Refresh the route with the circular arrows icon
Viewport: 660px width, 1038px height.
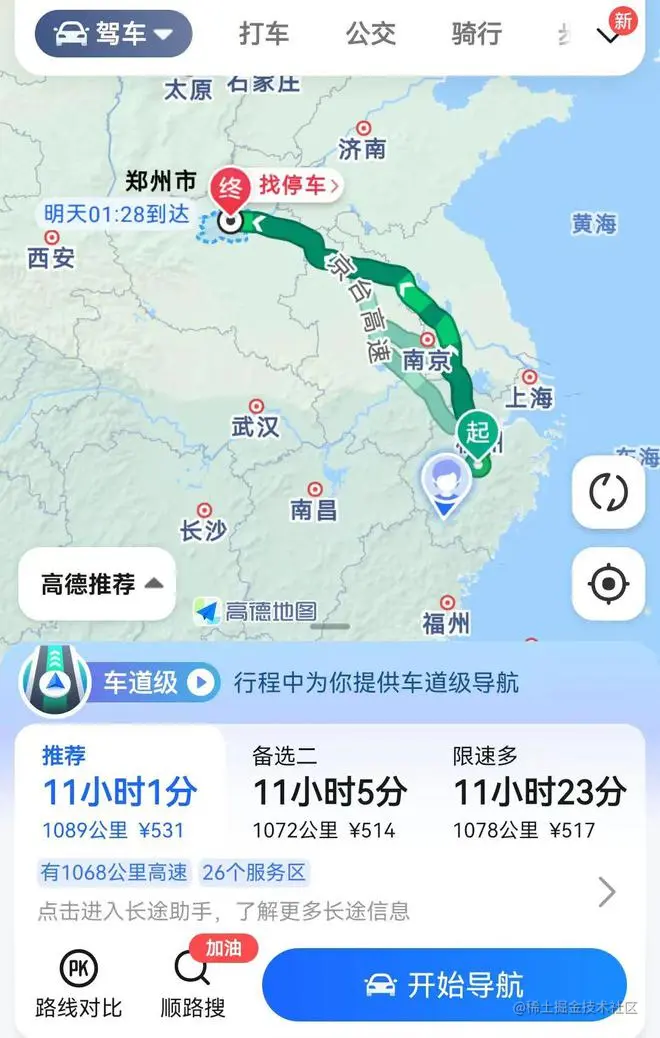[x=607, y=492]
